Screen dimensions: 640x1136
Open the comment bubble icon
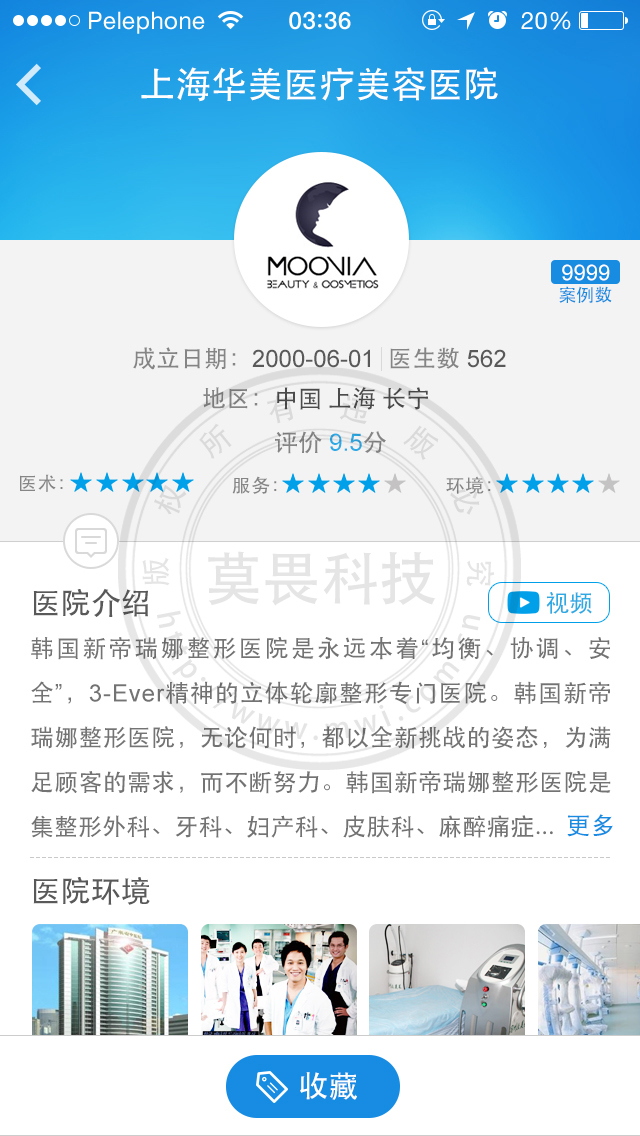91,543
